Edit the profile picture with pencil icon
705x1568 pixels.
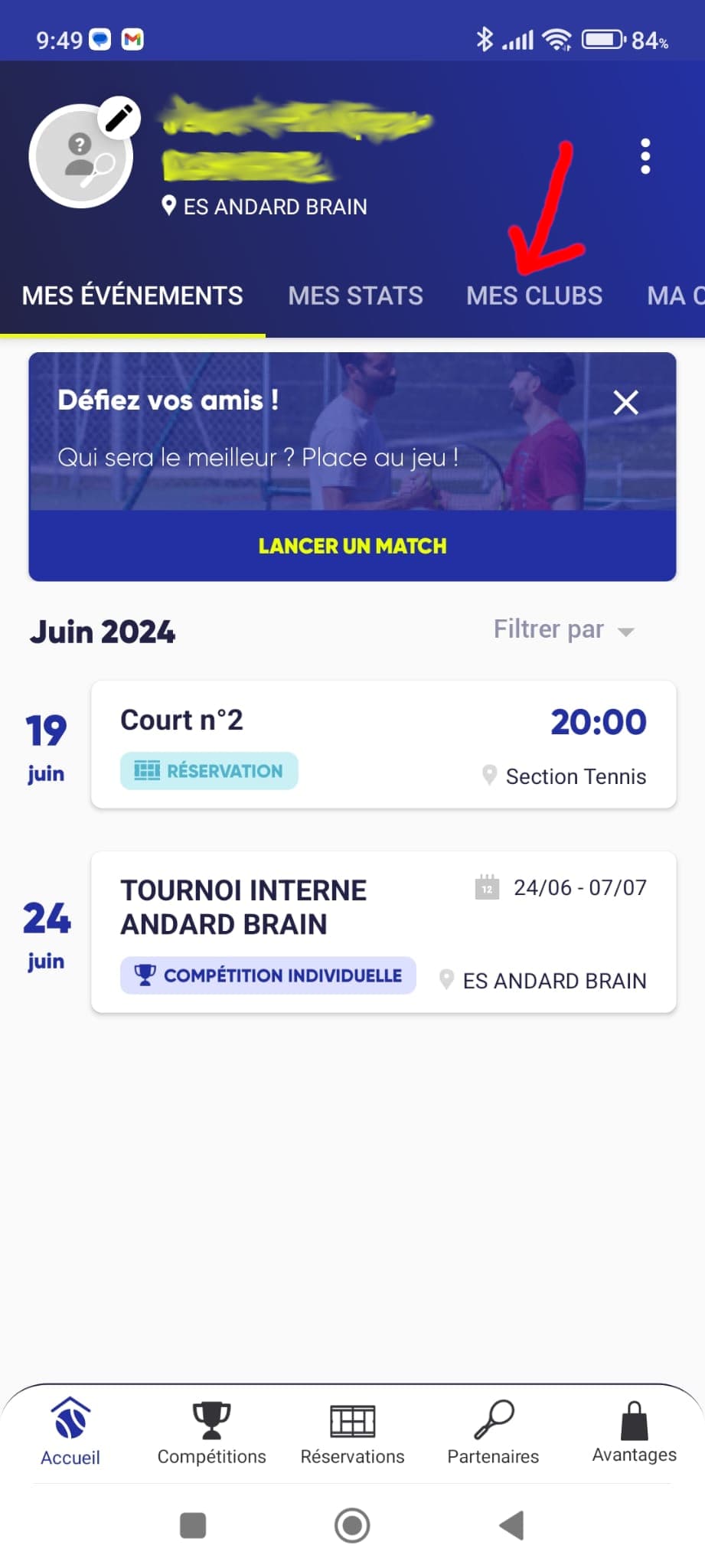(x=119, y=119)
